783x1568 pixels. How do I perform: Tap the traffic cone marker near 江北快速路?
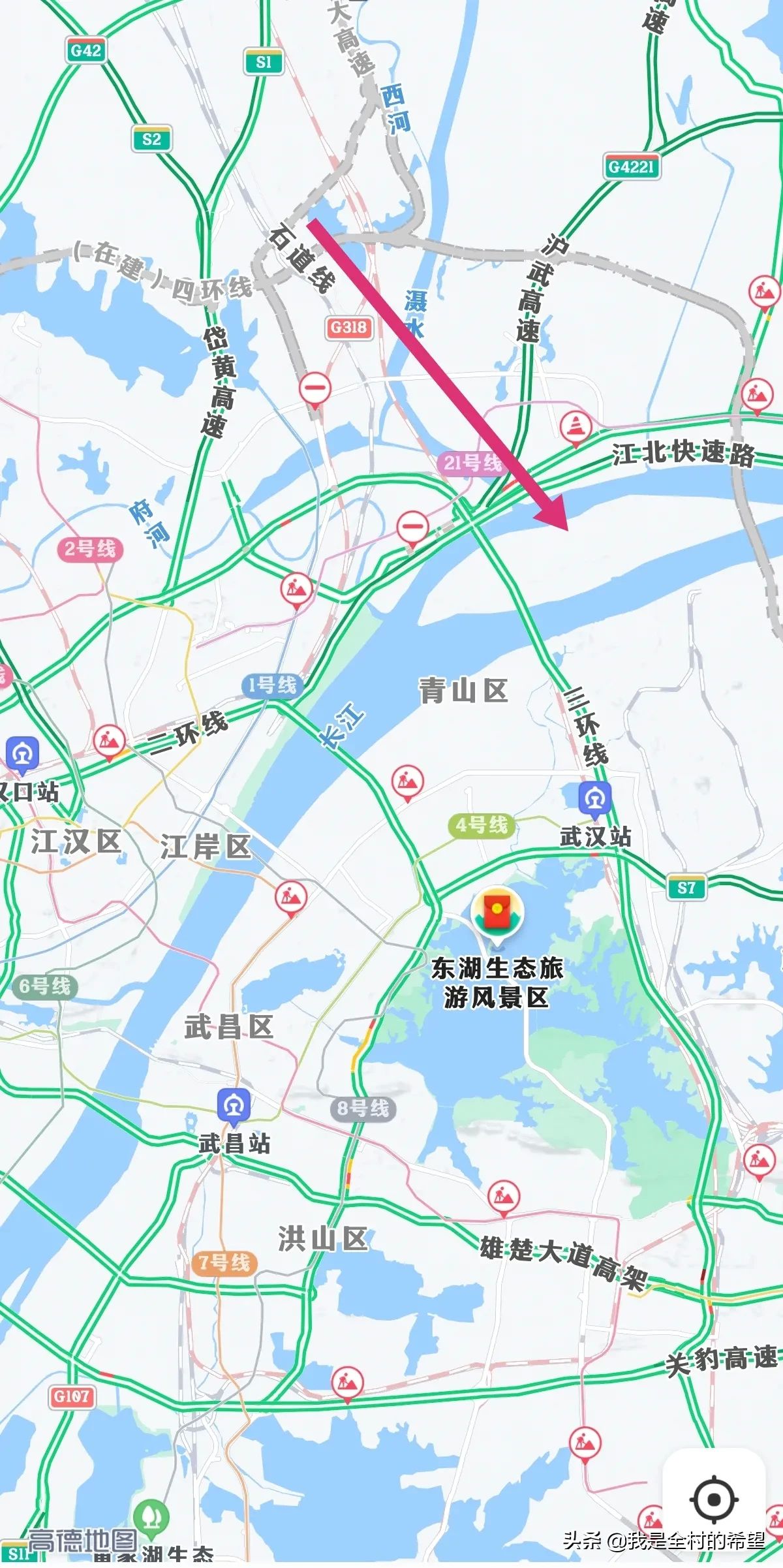[576, 427]
